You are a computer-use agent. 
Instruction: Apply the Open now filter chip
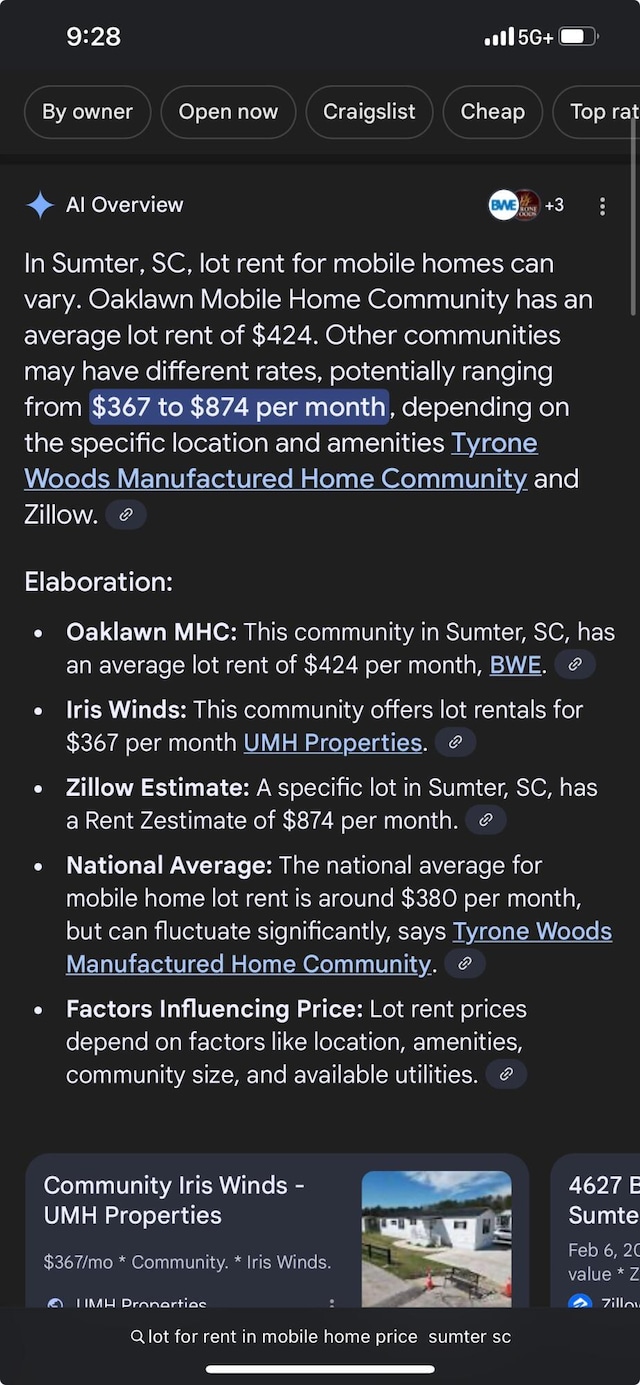point(228,112)
